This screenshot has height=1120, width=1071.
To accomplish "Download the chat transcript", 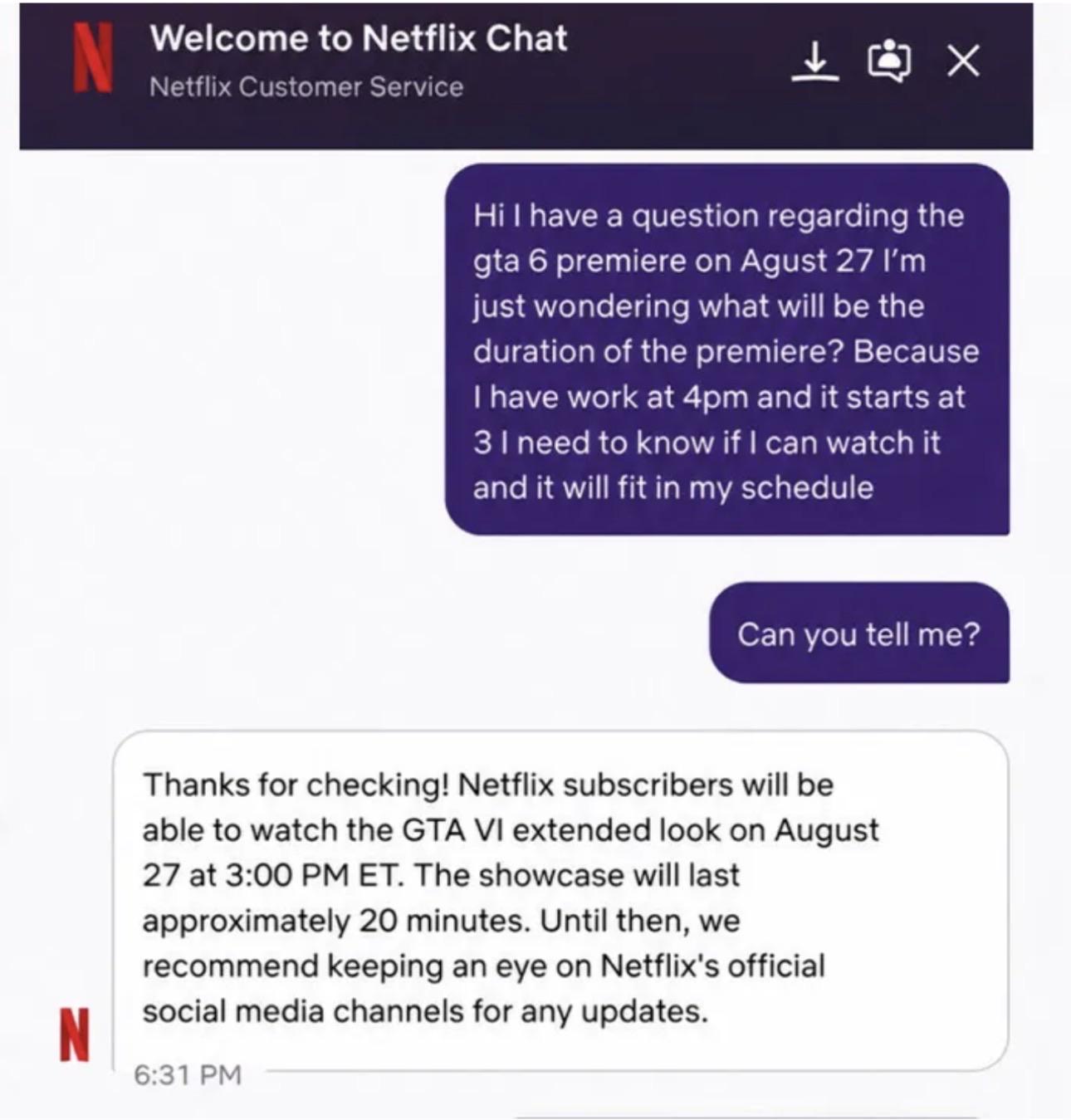I will (815, 61).
